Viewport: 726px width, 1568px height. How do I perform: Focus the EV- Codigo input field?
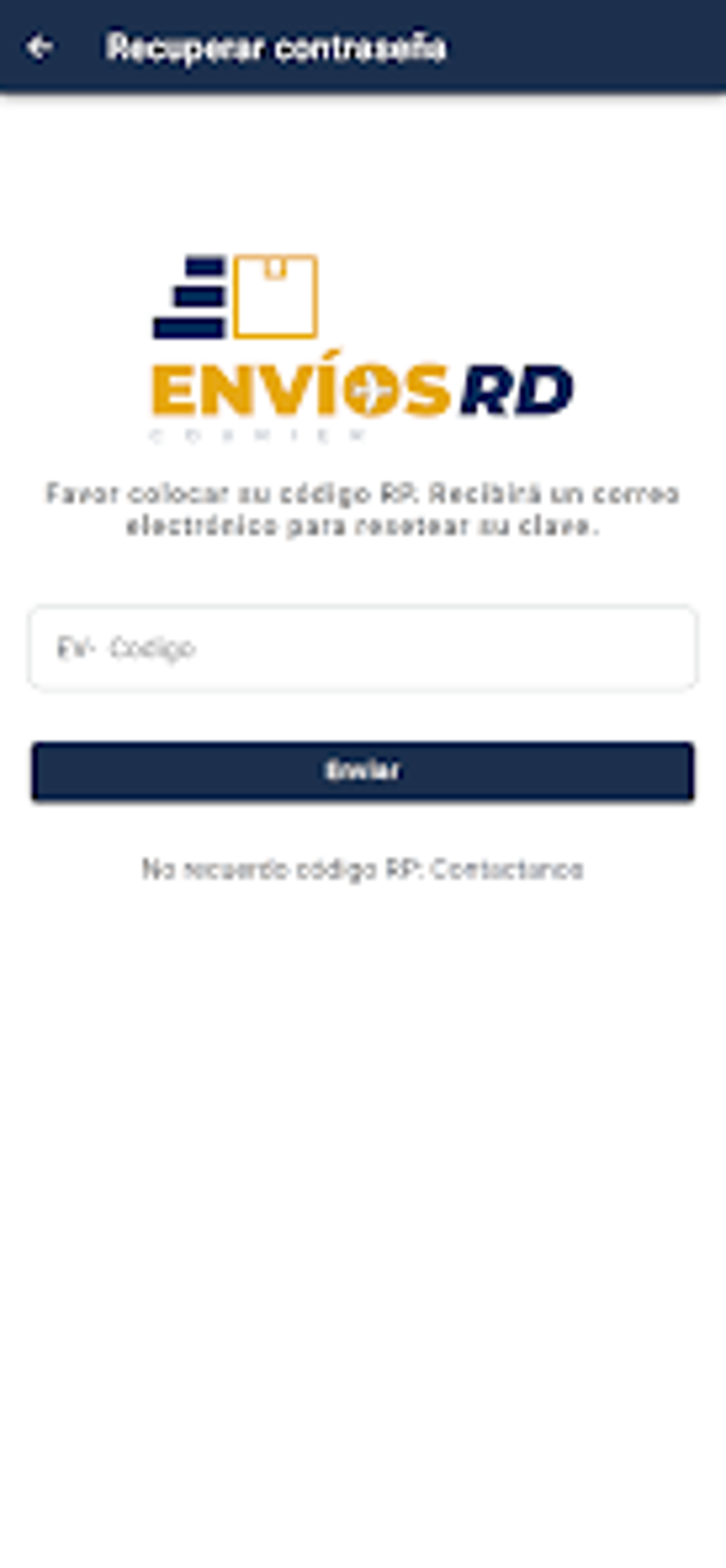(363, 647)
